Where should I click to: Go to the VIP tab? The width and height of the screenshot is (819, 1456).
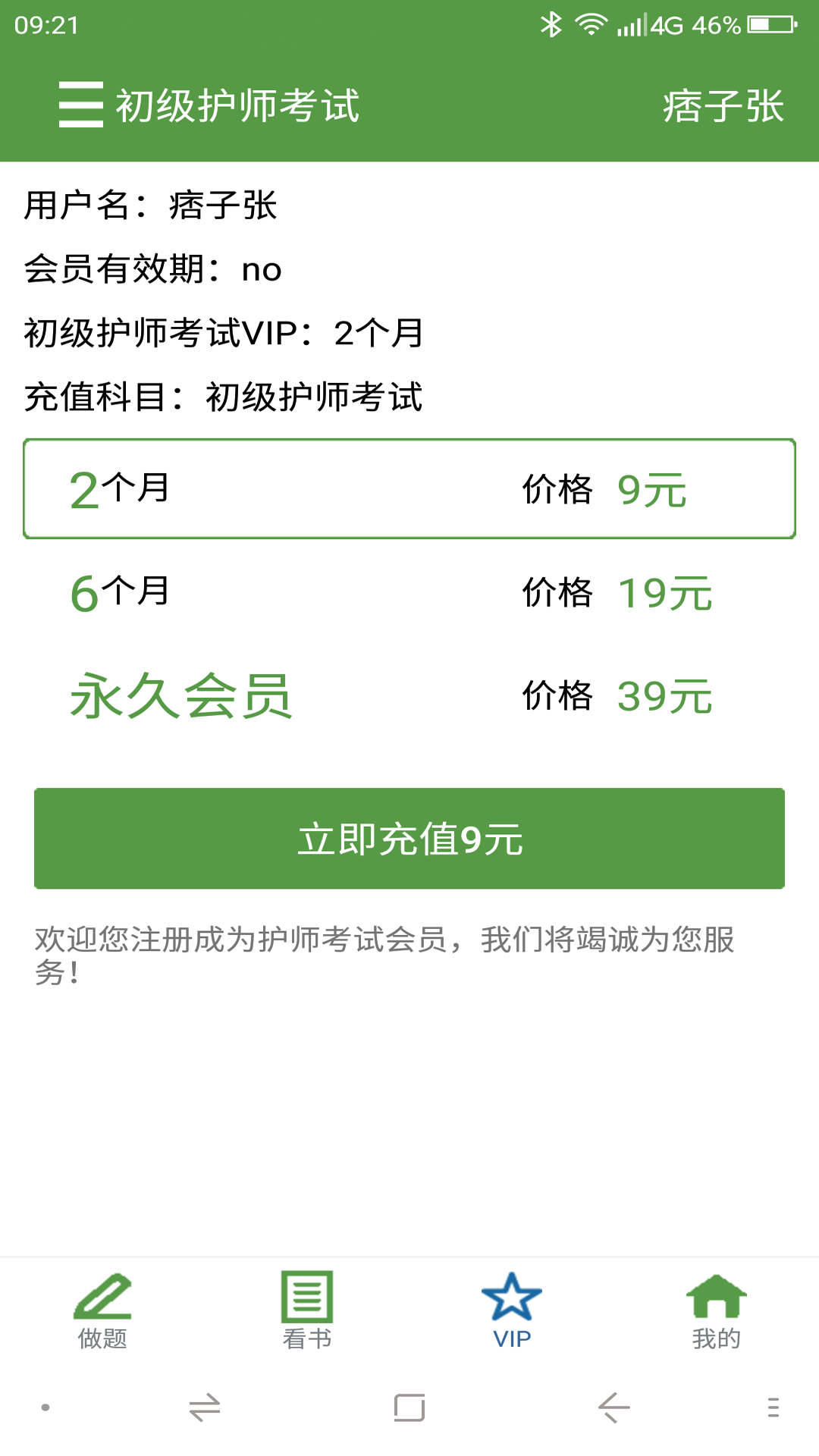click(512, 1311)
